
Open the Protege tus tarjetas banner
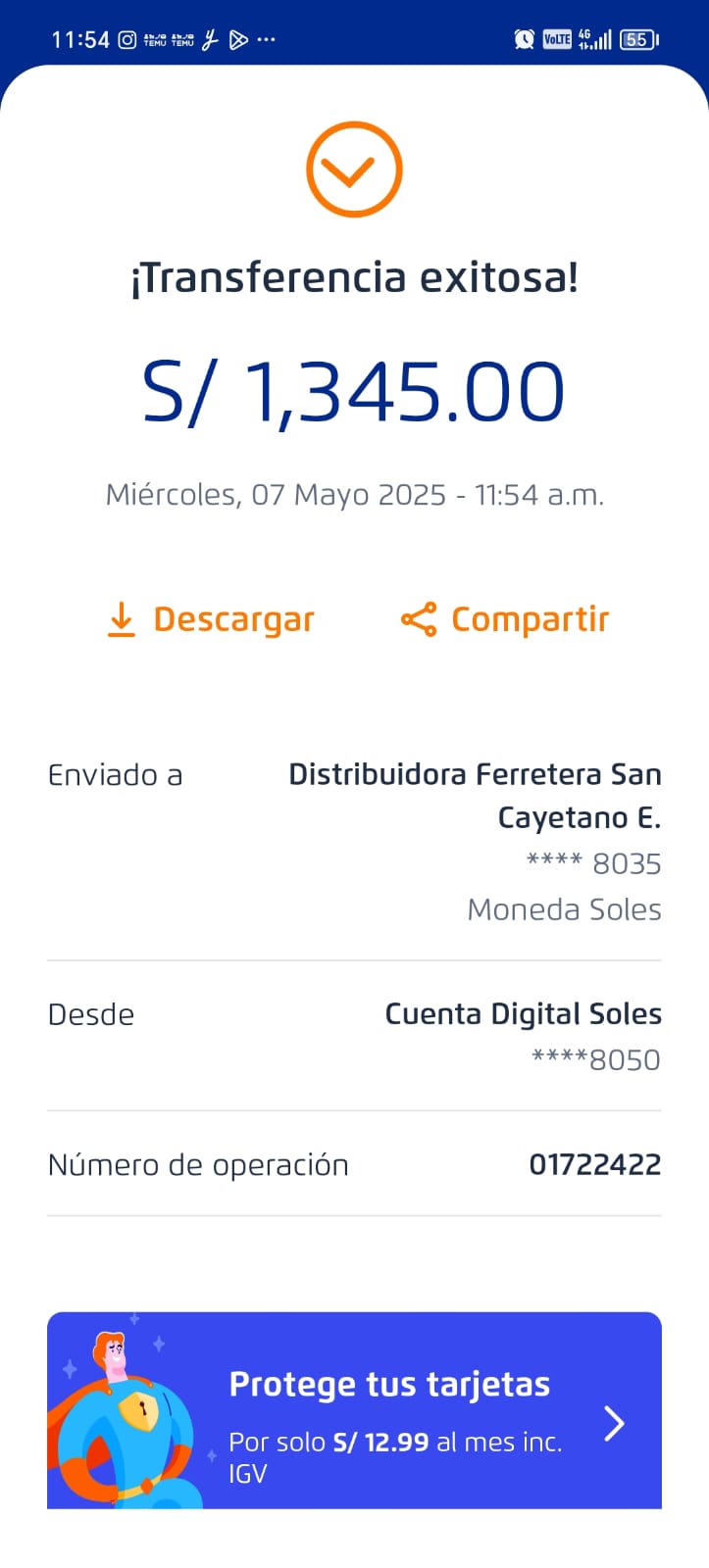coord(354,1410)
